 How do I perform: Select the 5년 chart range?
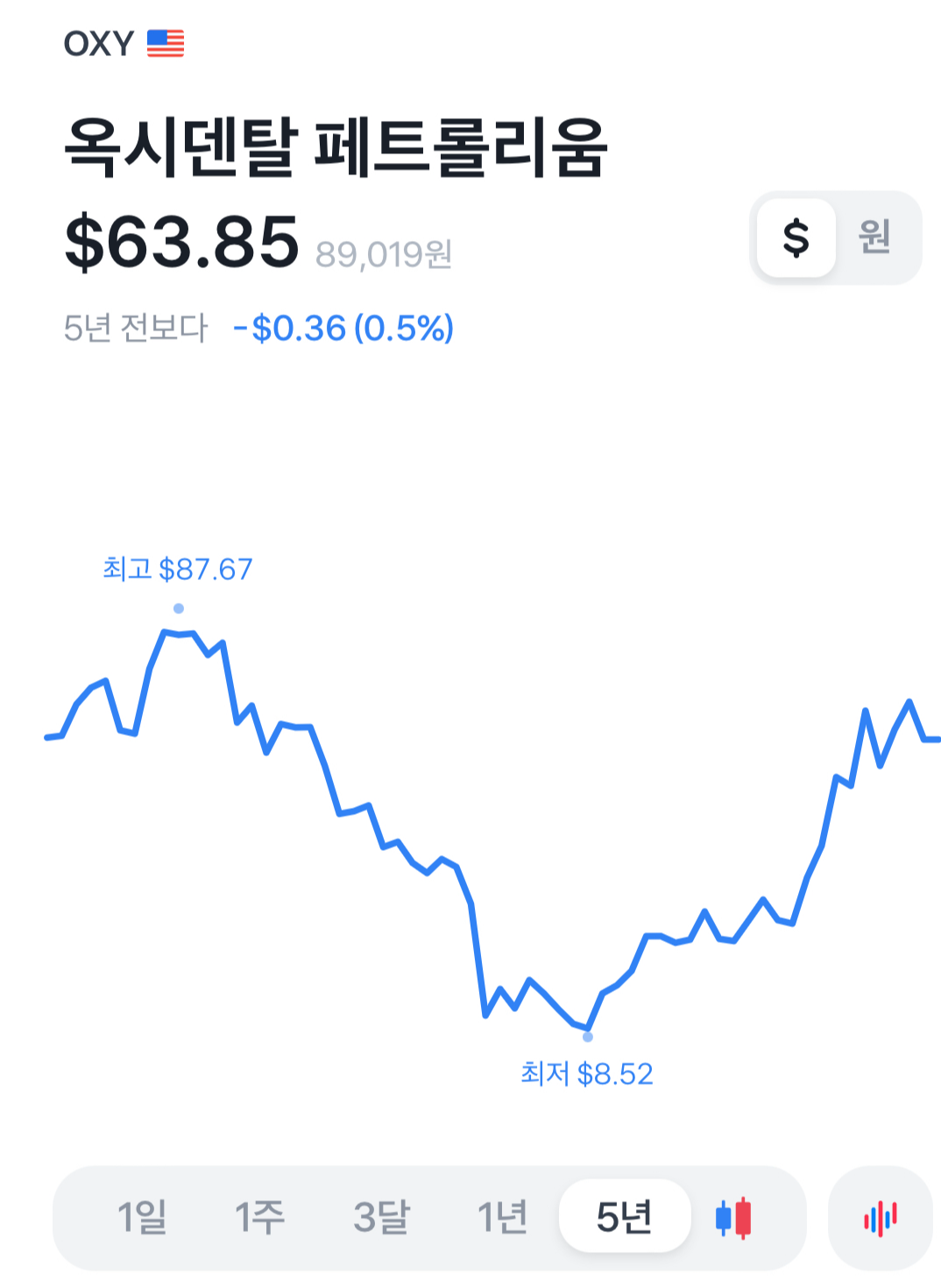625,1216
